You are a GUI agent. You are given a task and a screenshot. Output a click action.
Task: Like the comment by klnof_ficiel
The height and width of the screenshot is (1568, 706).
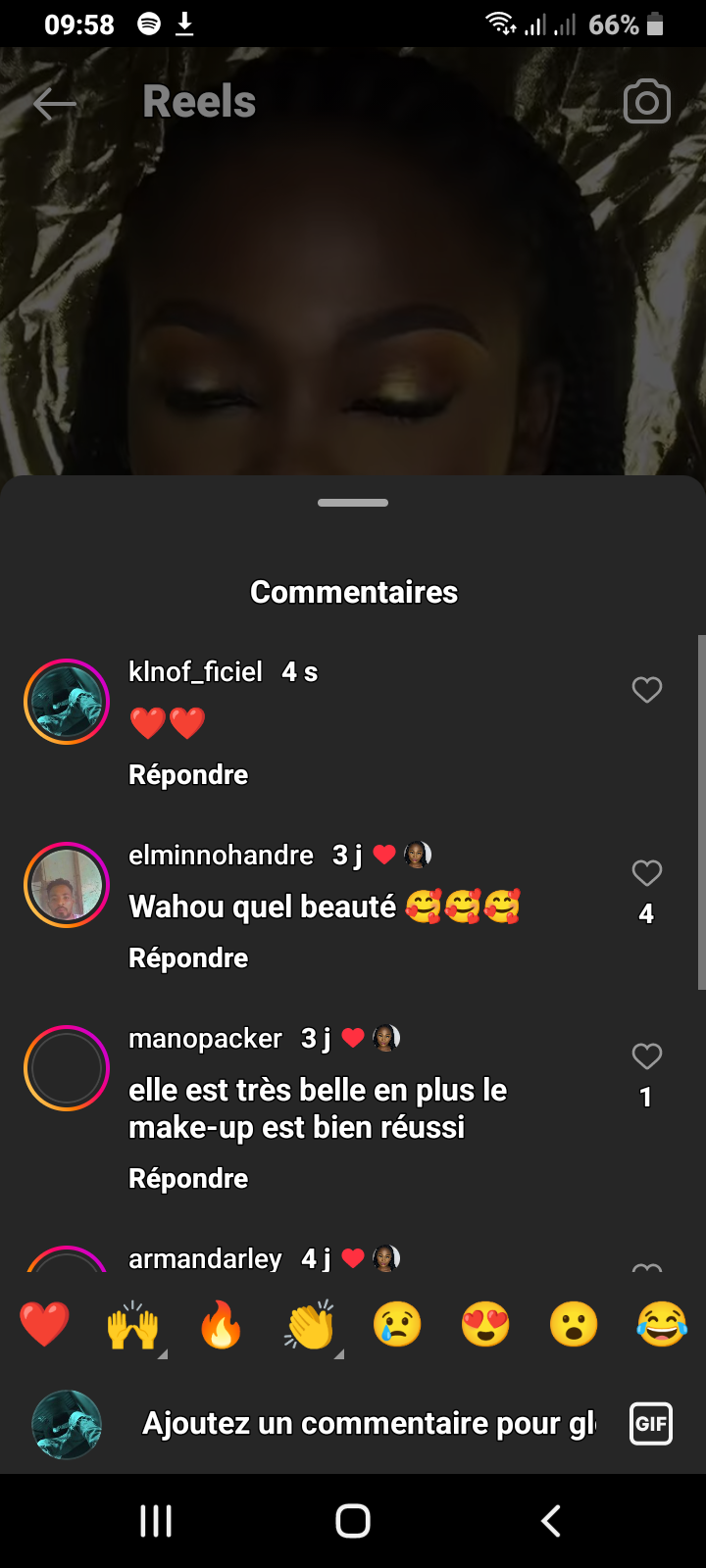click(647, 690)
